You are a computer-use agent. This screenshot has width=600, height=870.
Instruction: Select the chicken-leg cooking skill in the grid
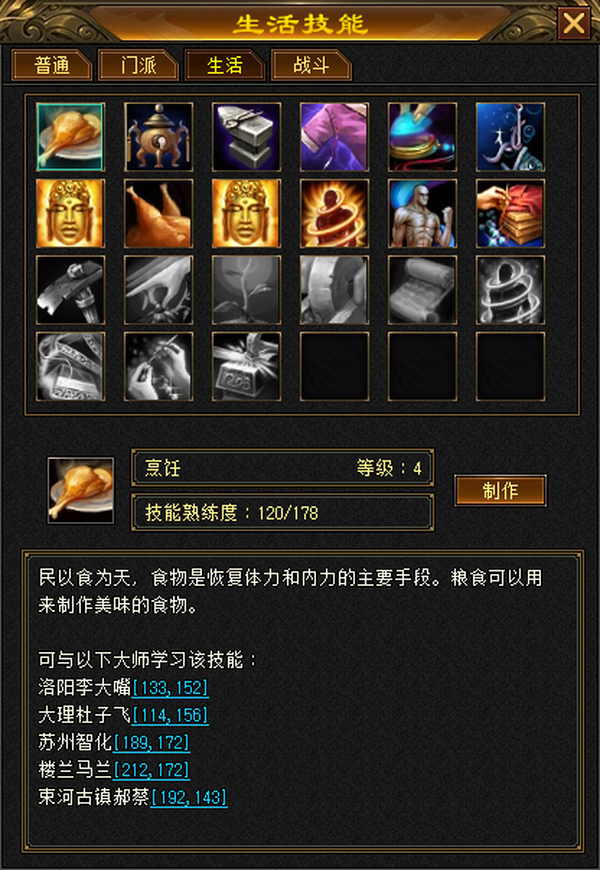pyautogui.click(x=70, y=137)
